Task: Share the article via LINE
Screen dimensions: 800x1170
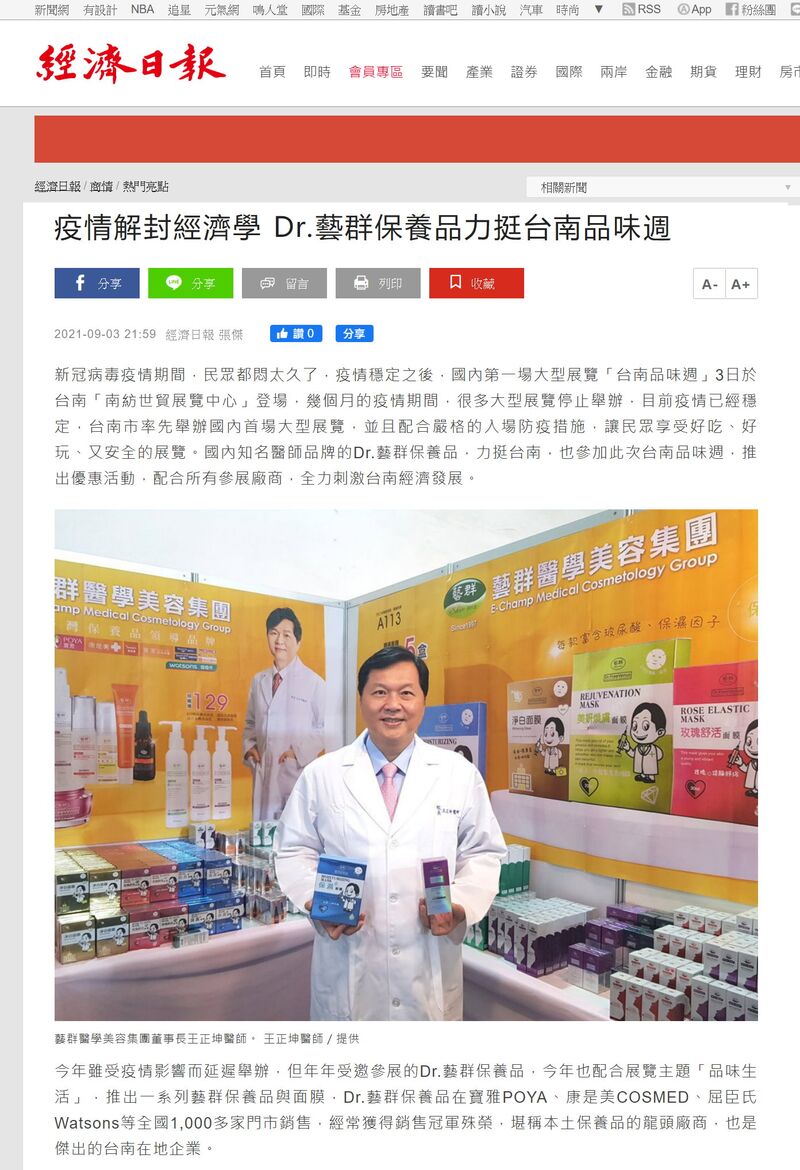Action: tap(190, 283)
